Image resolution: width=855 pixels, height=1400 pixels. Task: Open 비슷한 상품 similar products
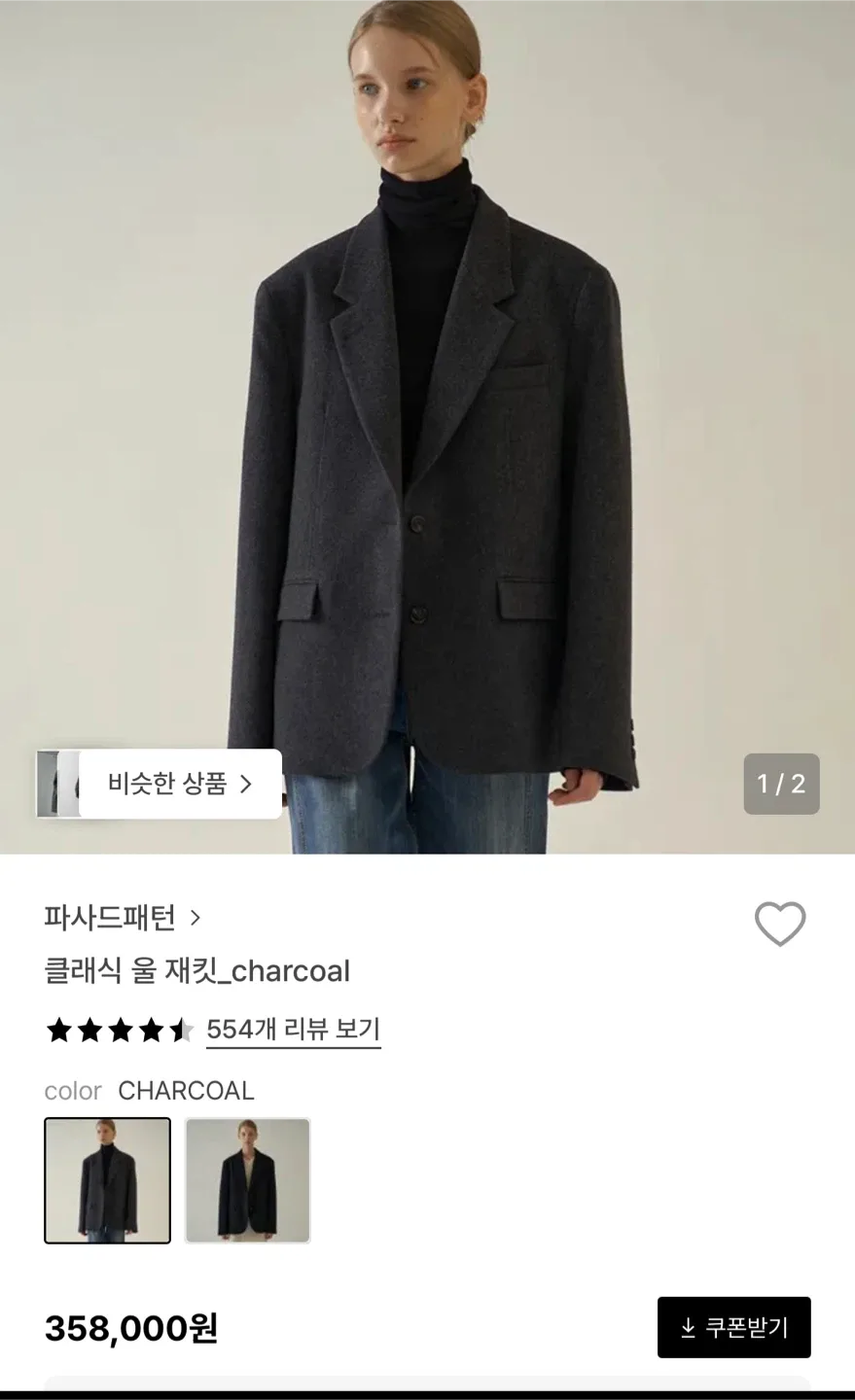[x=180, y=784]
